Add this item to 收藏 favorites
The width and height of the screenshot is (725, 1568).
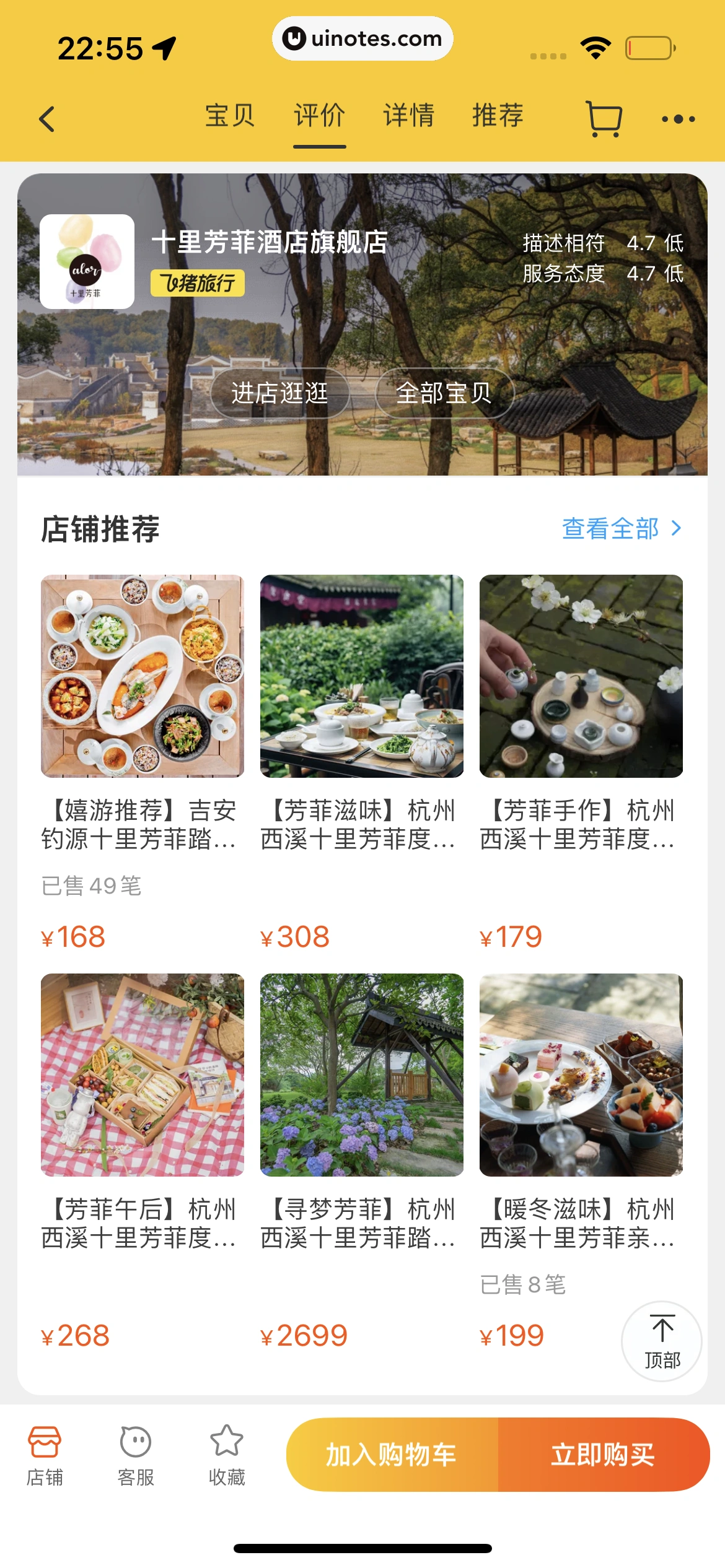[227, 1455]
